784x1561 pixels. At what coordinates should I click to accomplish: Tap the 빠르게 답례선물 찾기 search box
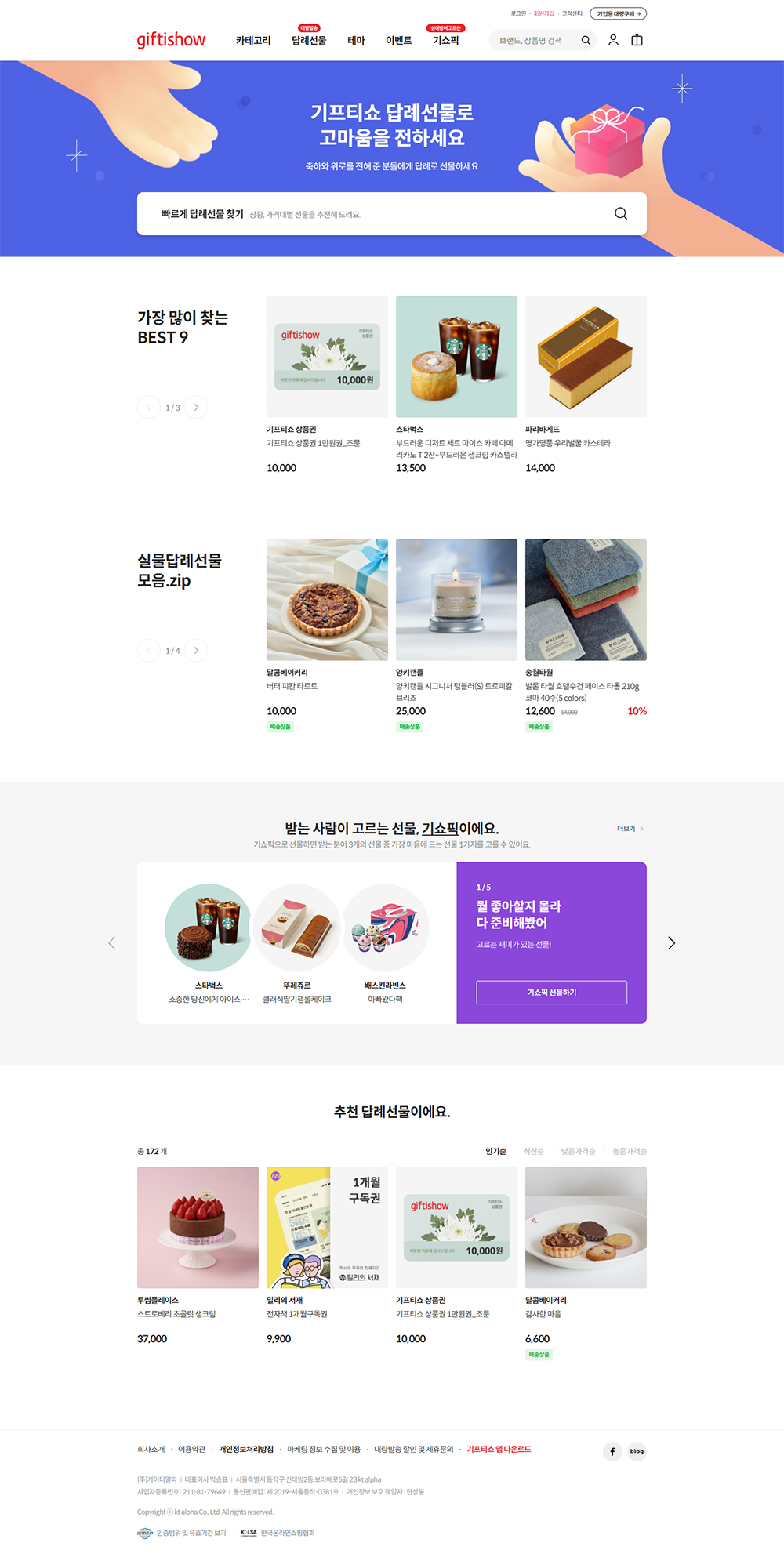click(x=384, y=214)
